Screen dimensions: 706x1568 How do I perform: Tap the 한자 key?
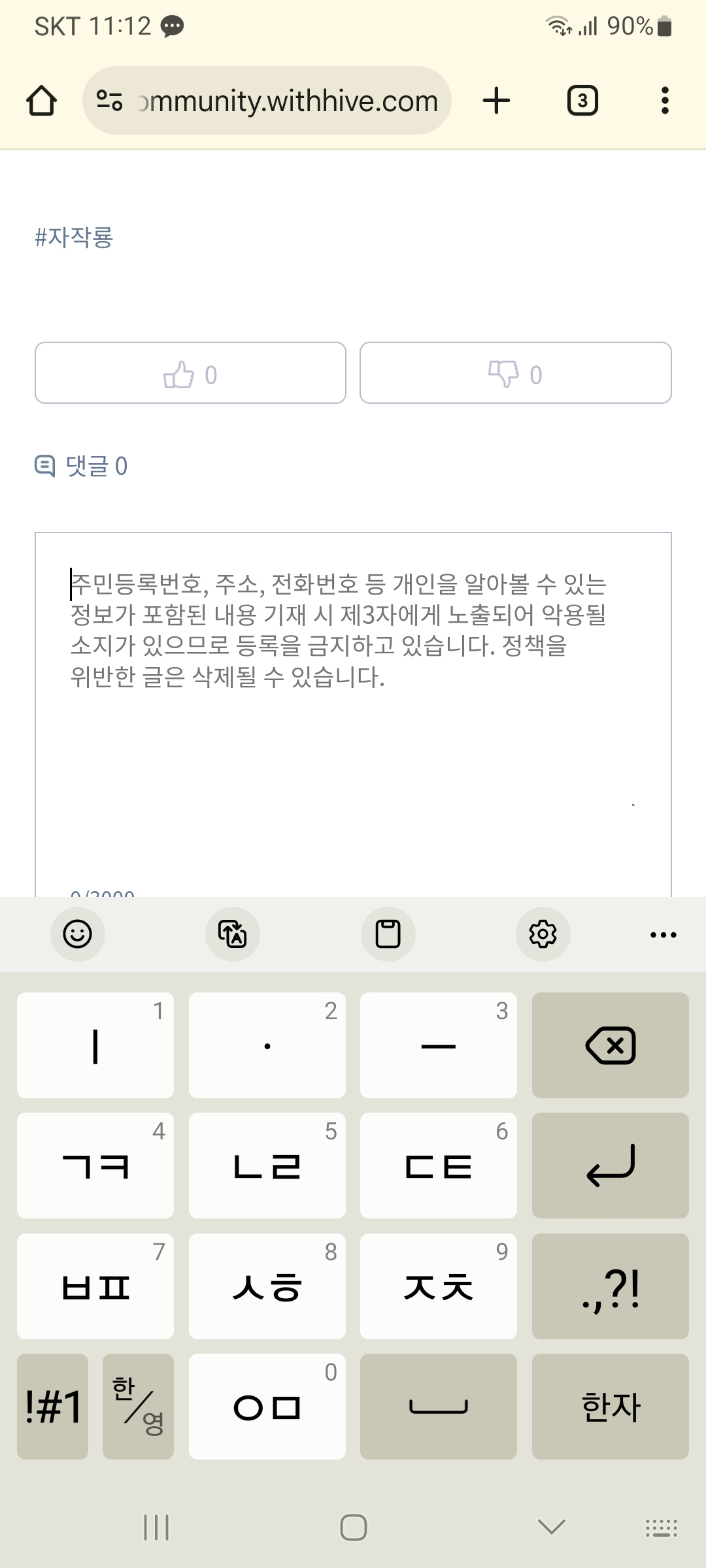pos(610,1407)
